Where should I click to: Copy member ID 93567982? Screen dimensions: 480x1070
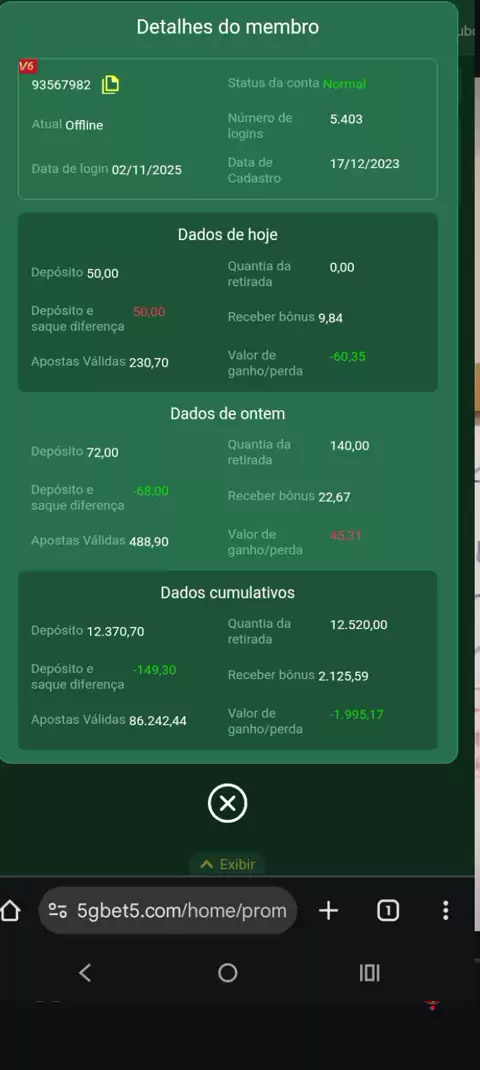click(x=110, y=85)
